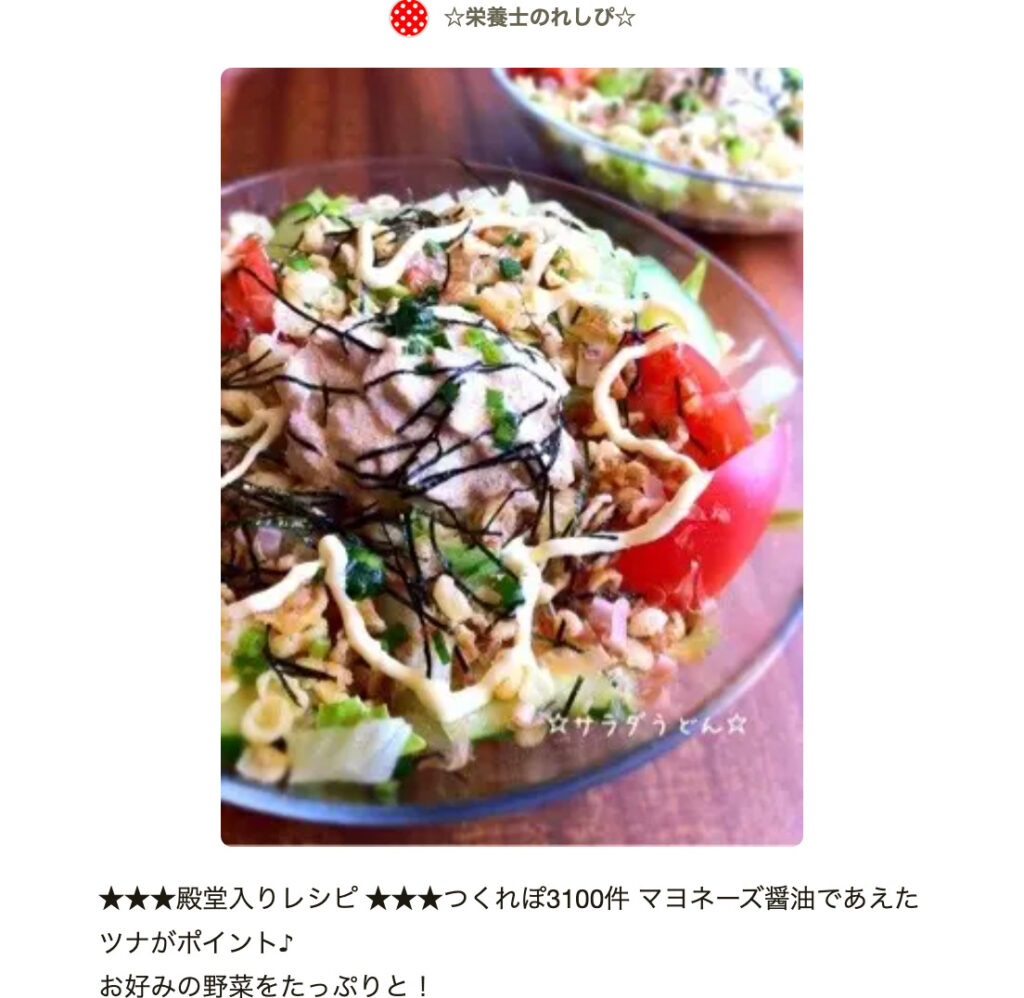Open the サラダうどん recipe photo
Image resolution: width=1024 pixels, height=998 pixels.
pyautogui.click(x=511, y=456)
